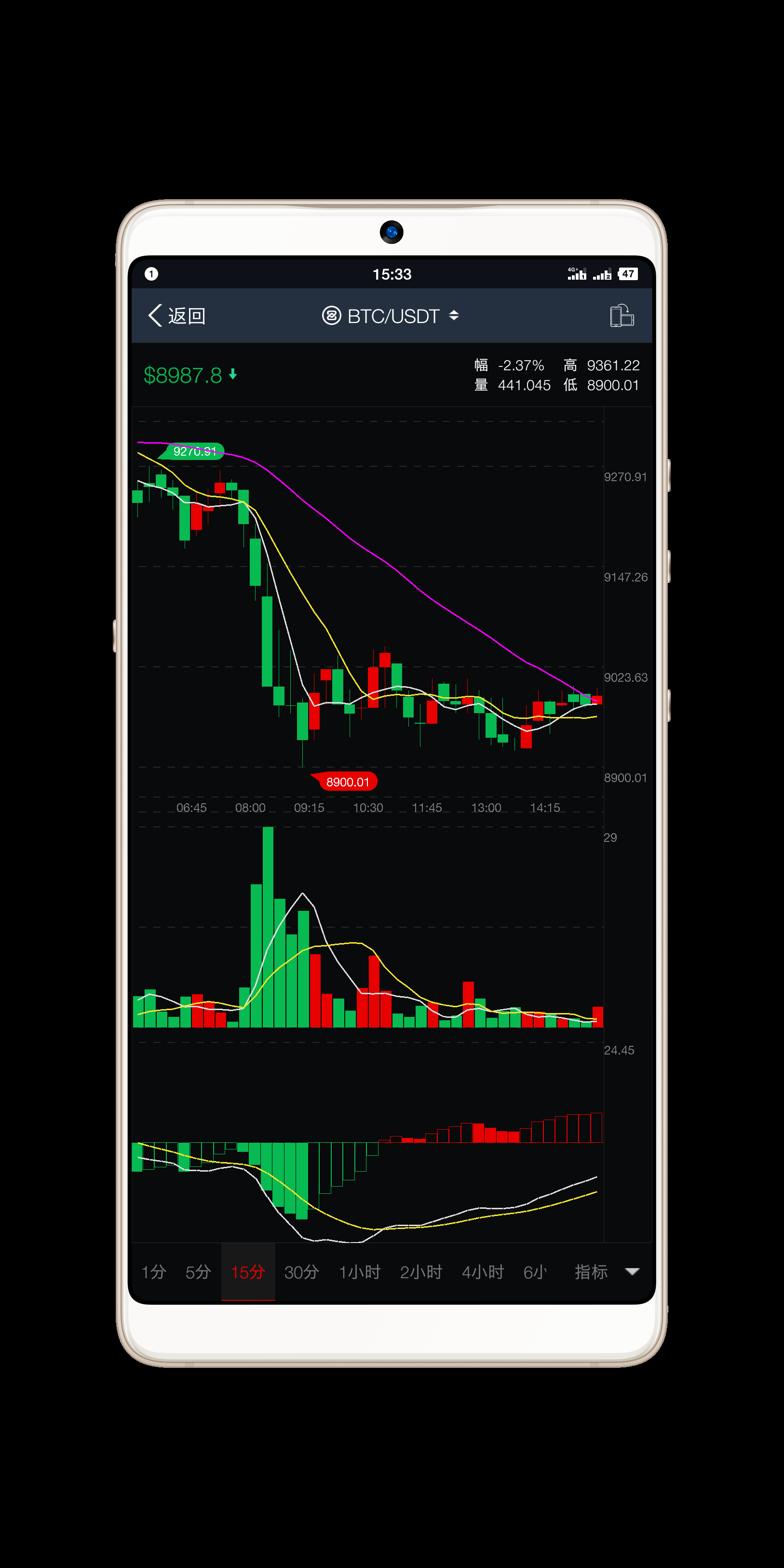Switch to the 1小时 interval
The width and height of the screenshot is (784, 1568).
click(x=360, y=1271)
